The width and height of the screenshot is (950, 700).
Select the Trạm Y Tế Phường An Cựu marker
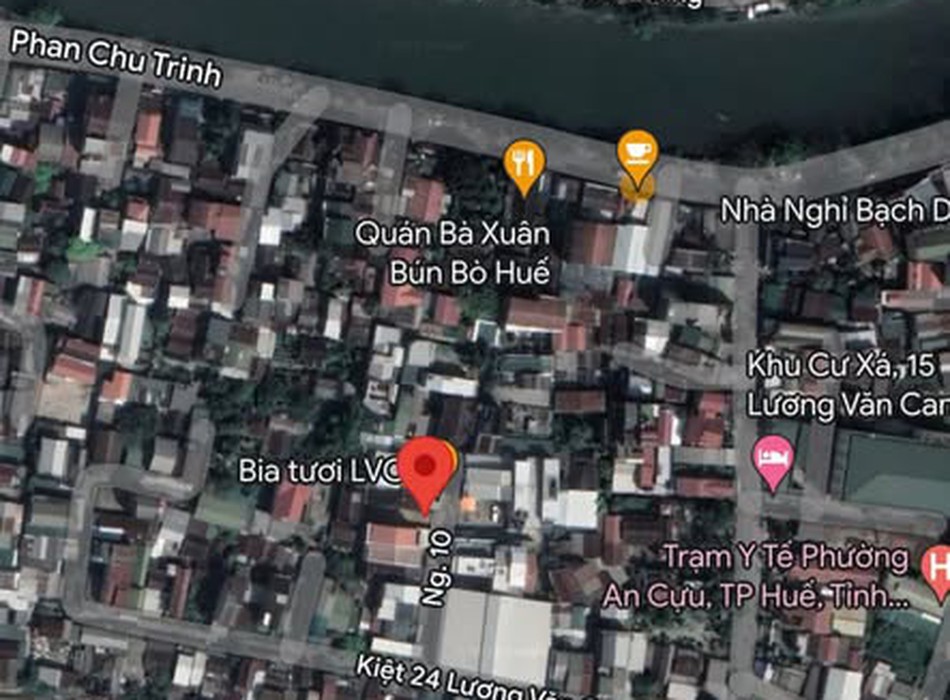coord(937,566)
